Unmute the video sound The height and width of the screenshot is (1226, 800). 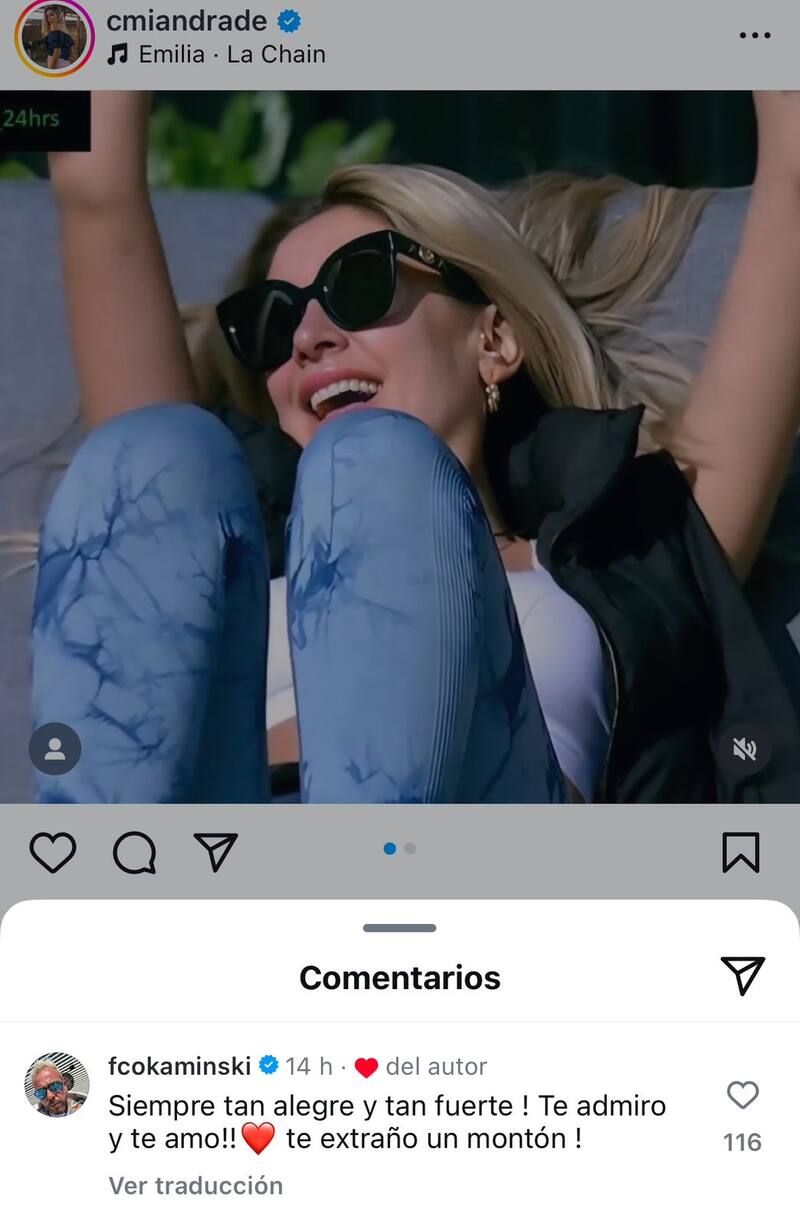click(x=745, y=749)
